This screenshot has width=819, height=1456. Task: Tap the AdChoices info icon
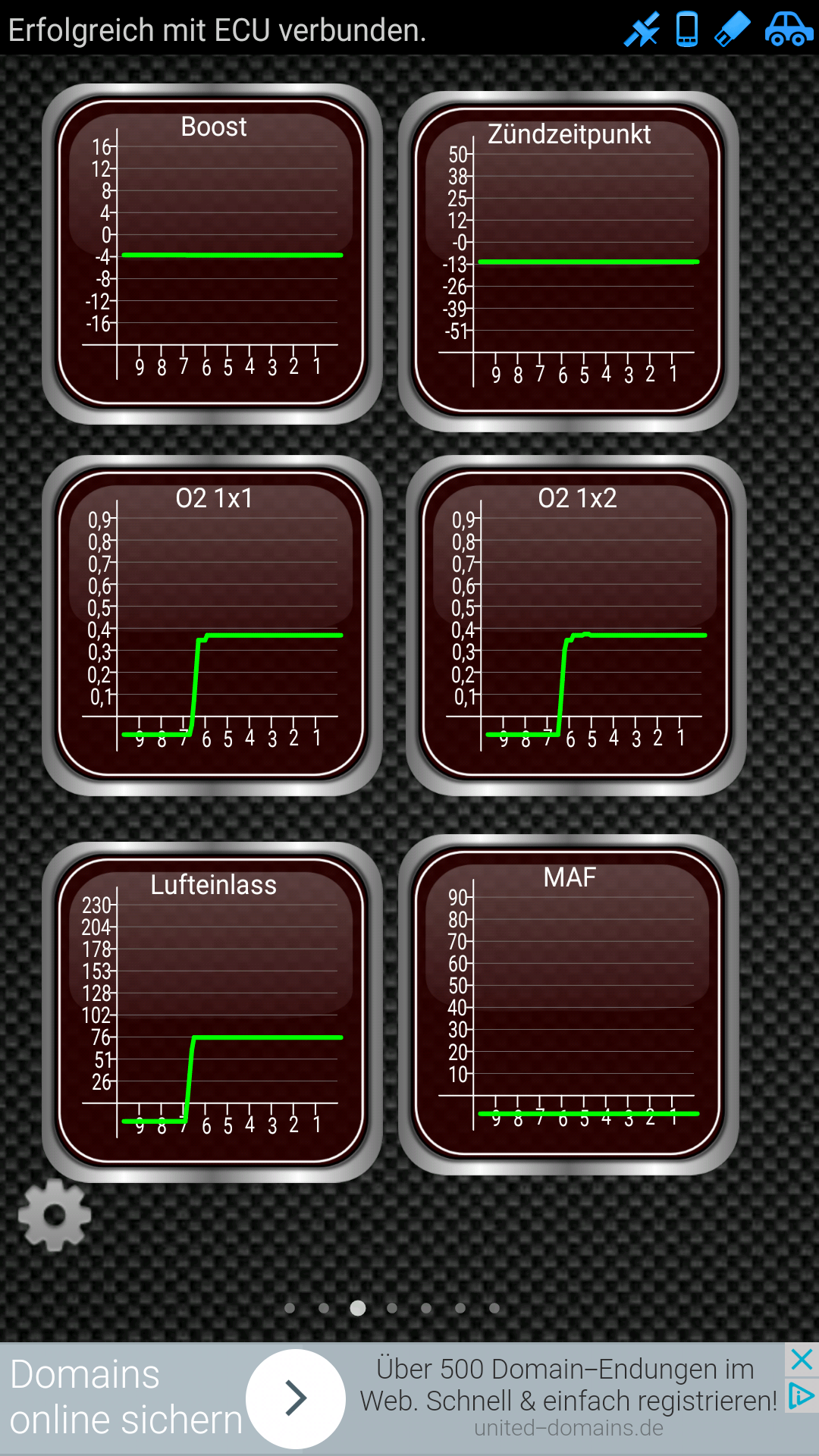[802, 1395]
